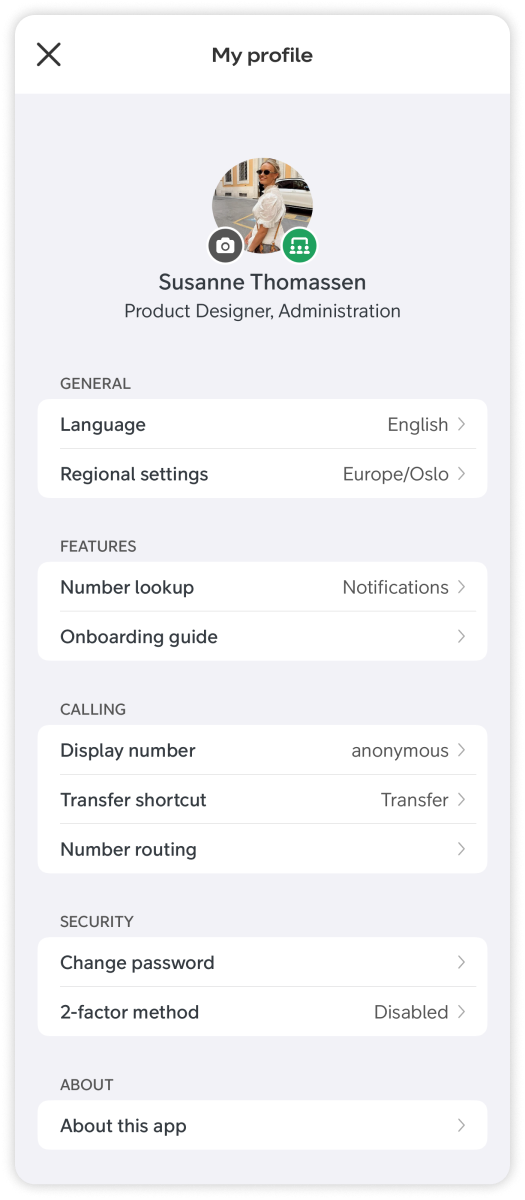525x1200 pixels.
Task: Open Regional settings
Action: coord(262,474)
